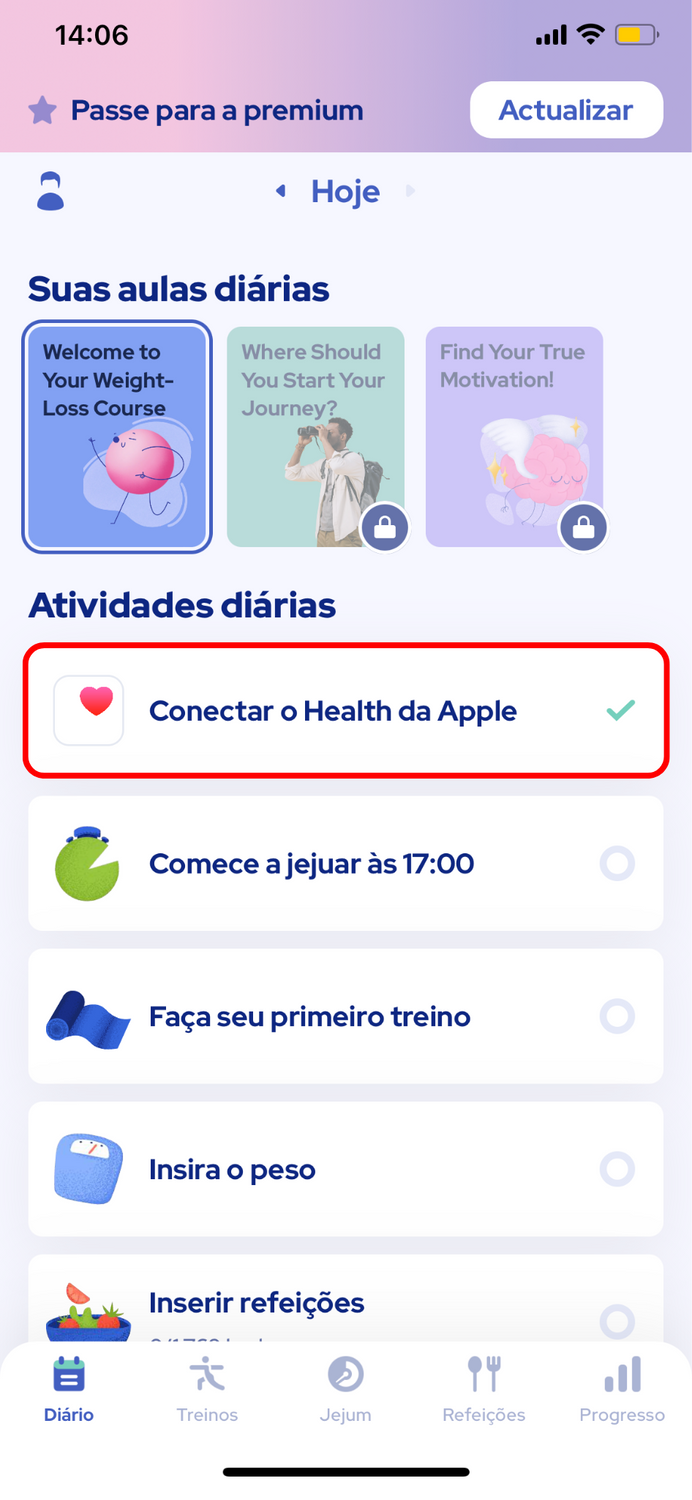
Task: Switch to the Treinos tab
Action: [x=207, y=1389]
